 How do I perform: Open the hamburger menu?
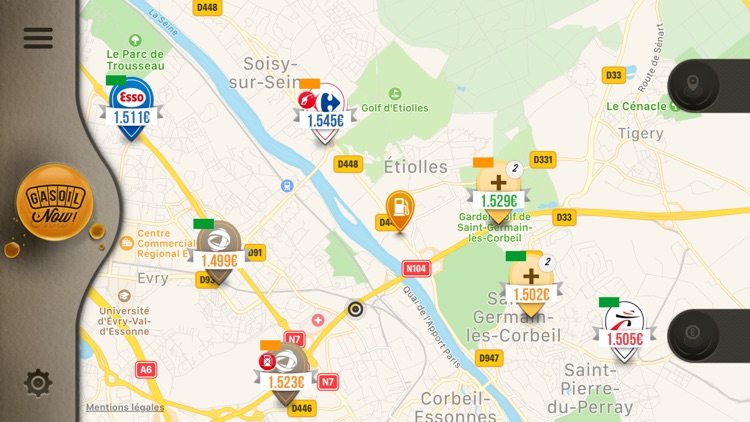[x=38, y=38]
